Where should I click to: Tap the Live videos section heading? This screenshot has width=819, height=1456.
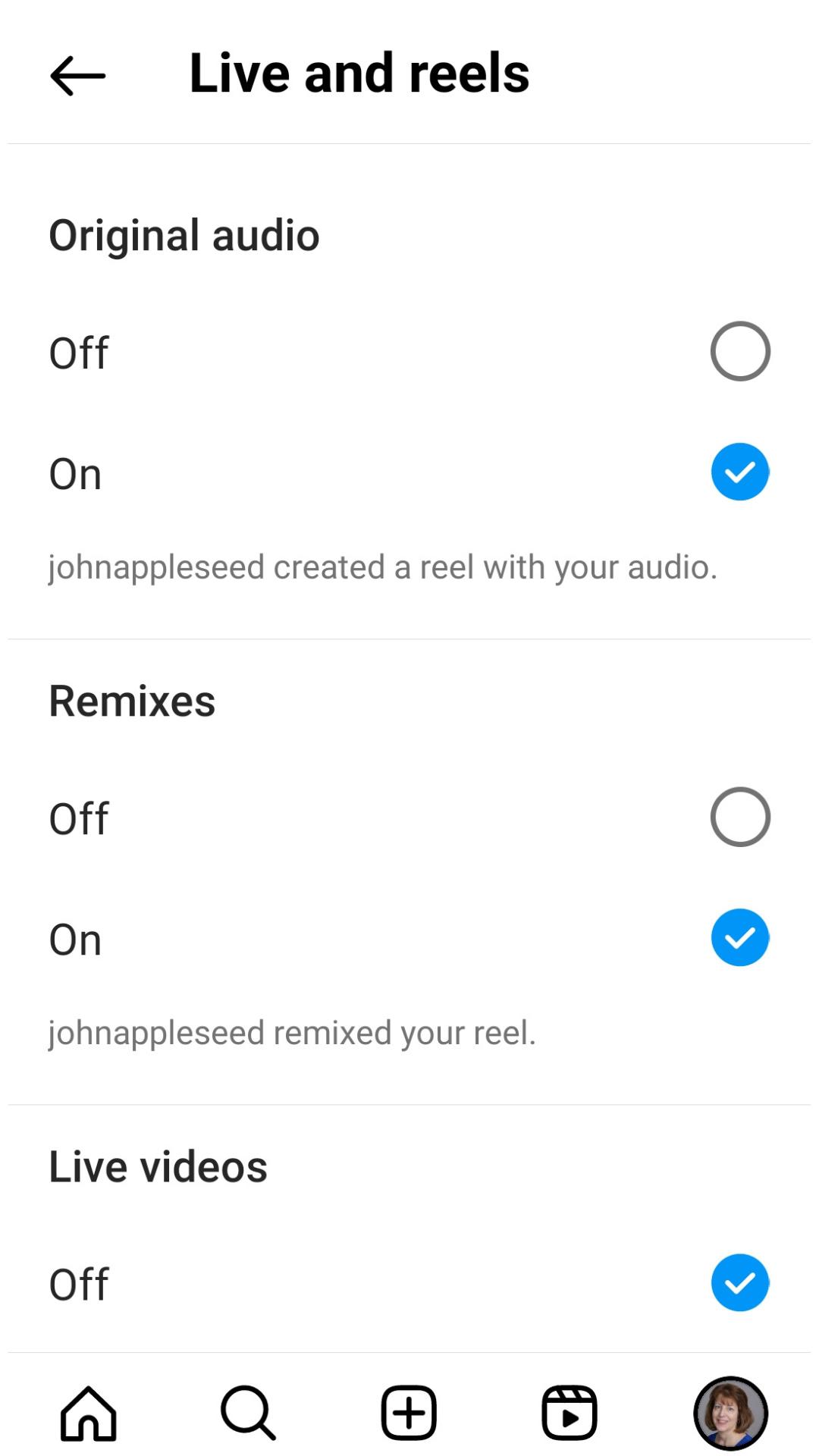(158, 1166)
